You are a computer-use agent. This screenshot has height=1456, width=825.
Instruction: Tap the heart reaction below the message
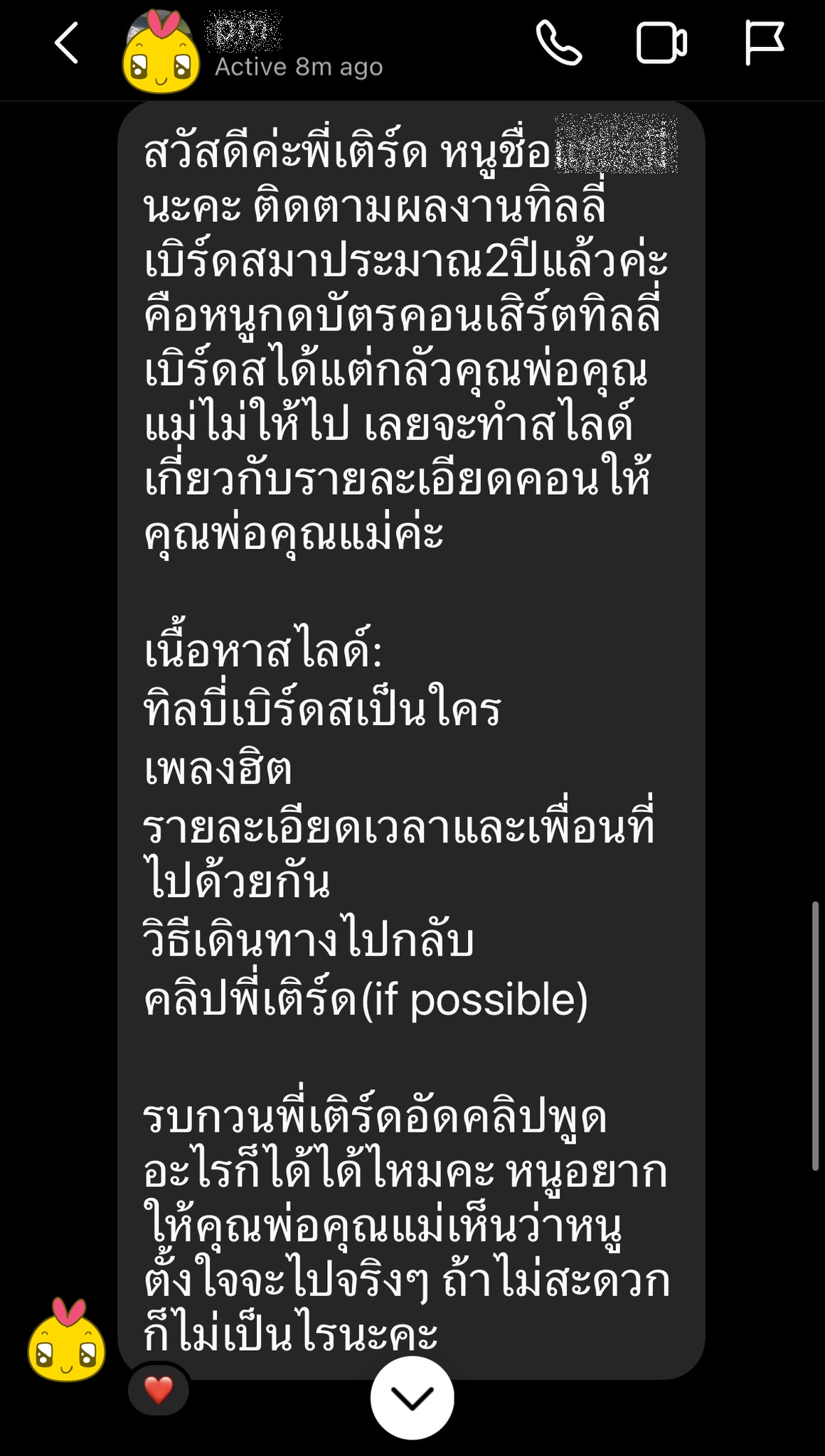(x=158, y=1389)
